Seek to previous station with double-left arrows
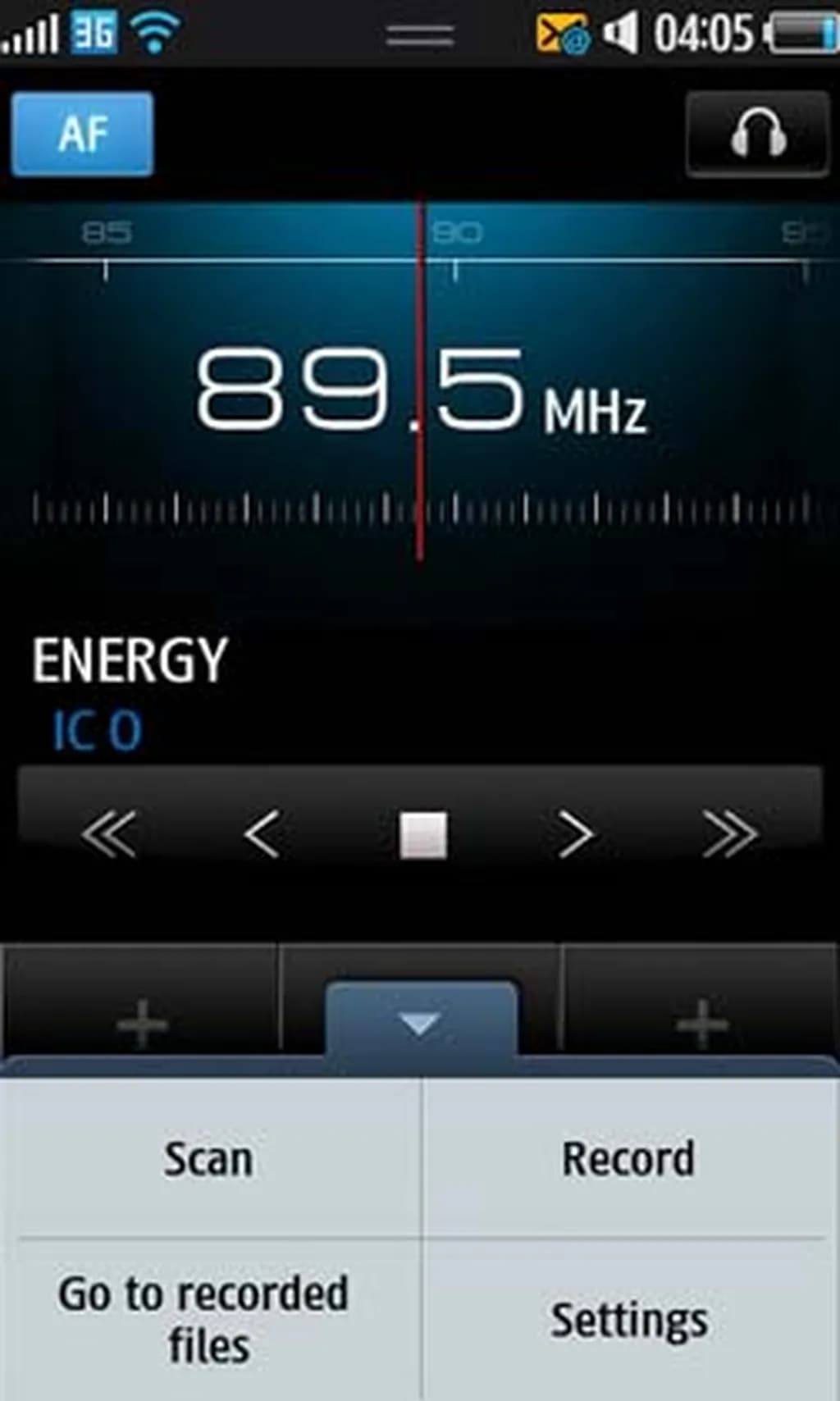 pyautogui.click(x=108, y=834)
